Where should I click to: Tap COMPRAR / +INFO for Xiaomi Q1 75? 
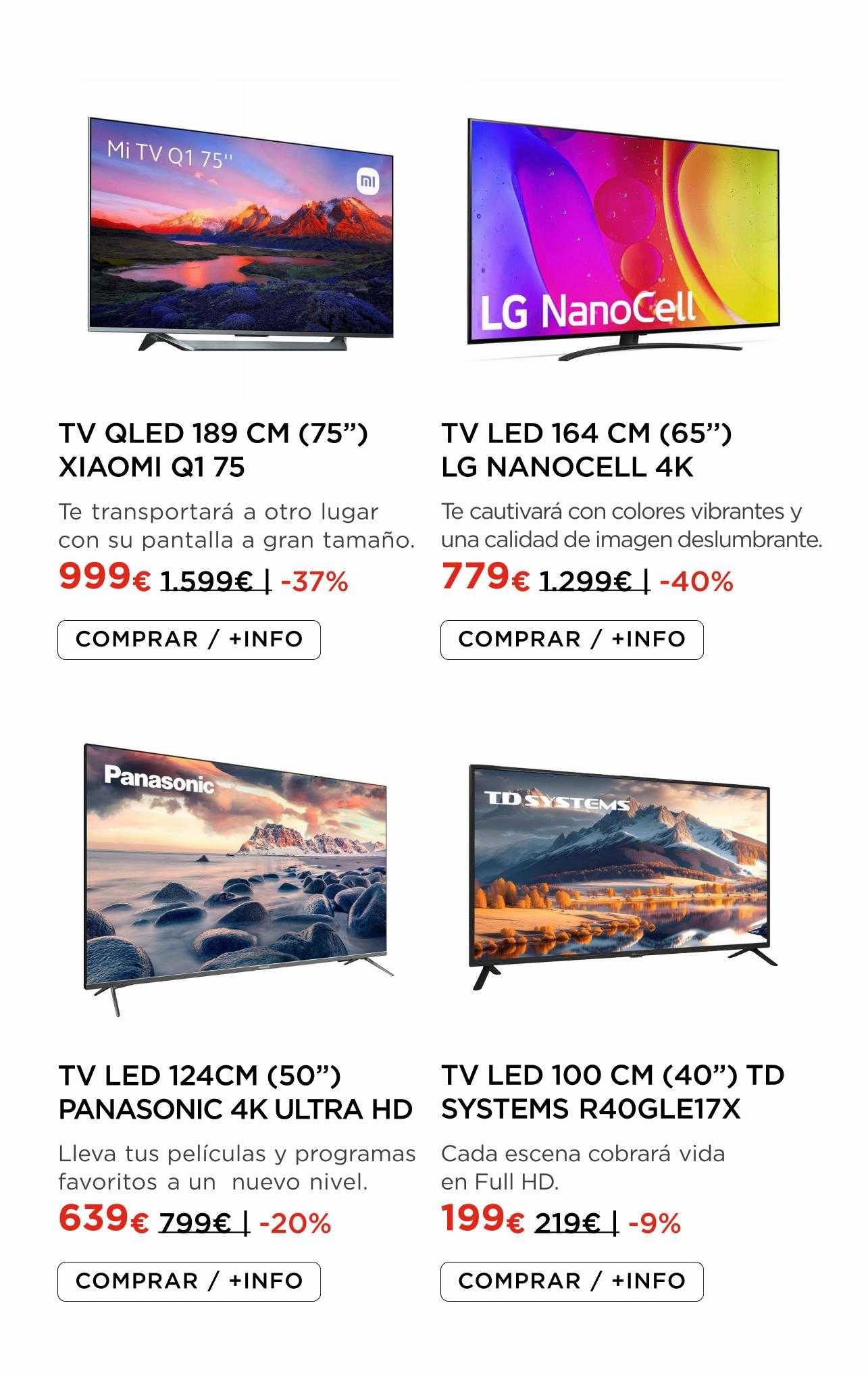[189, 640]
